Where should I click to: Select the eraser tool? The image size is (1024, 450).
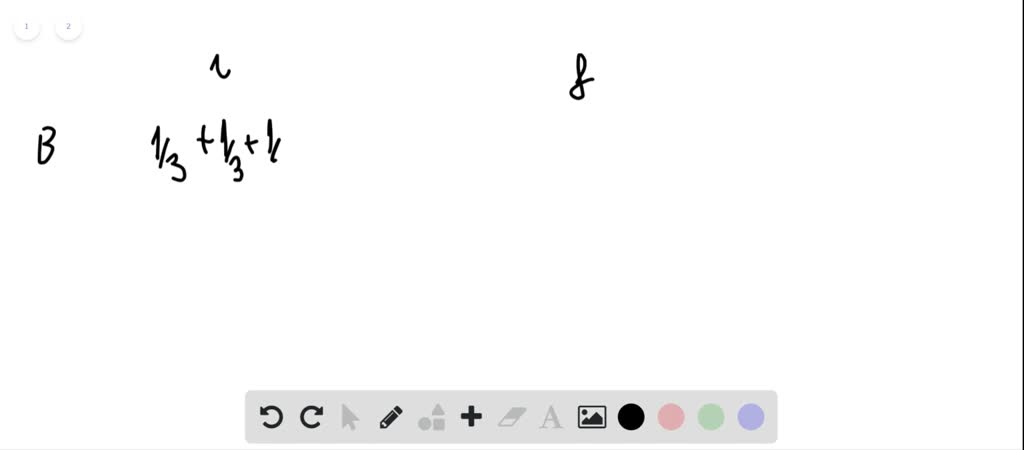(x=511, y=417)
